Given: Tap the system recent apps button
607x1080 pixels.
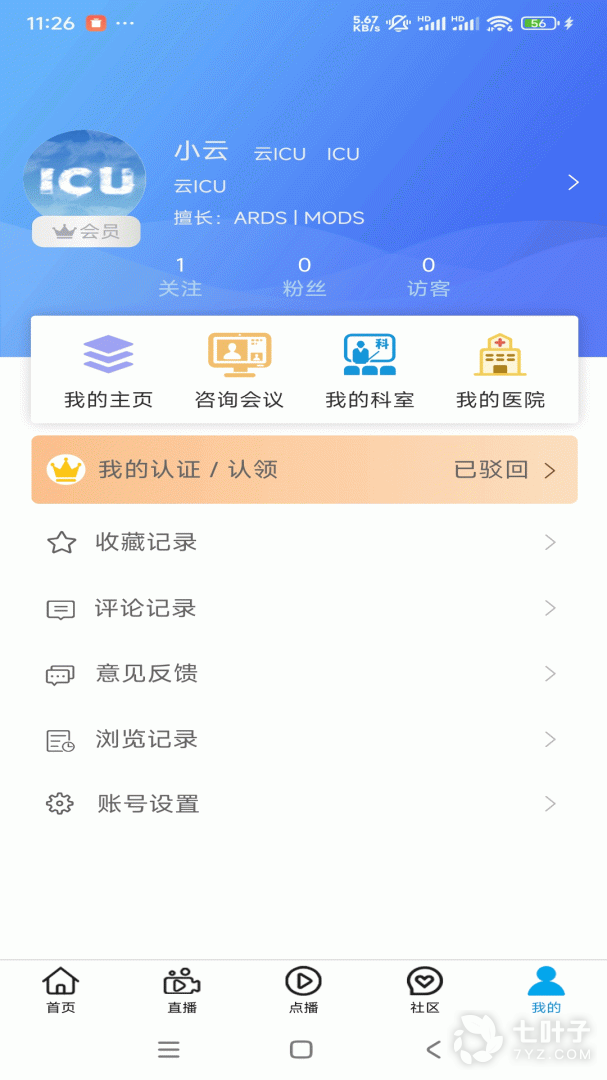Looking at the screenshot, I should click(x=169, y=1049).
